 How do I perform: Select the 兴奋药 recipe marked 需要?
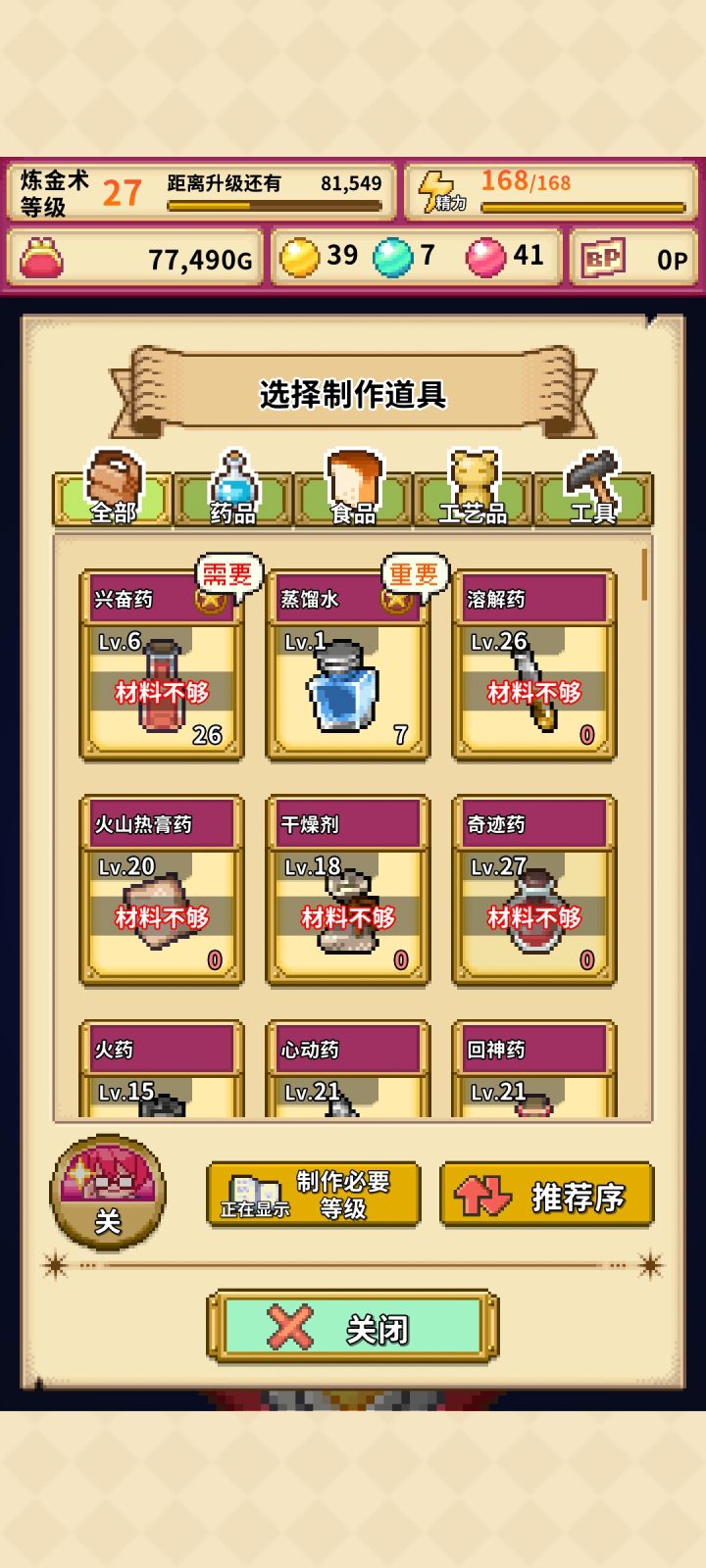(x=160, y=666)
